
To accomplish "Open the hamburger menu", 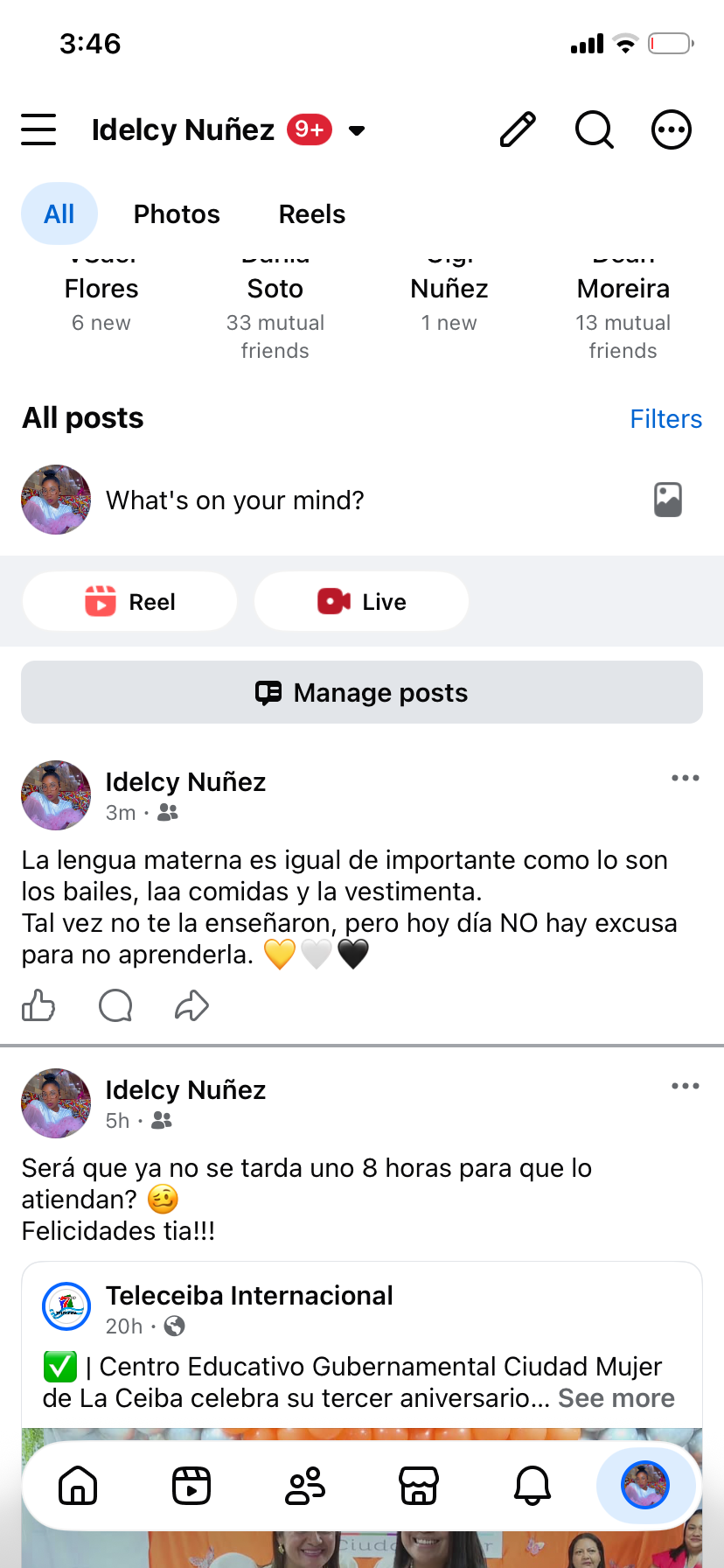I will point(38,129).
